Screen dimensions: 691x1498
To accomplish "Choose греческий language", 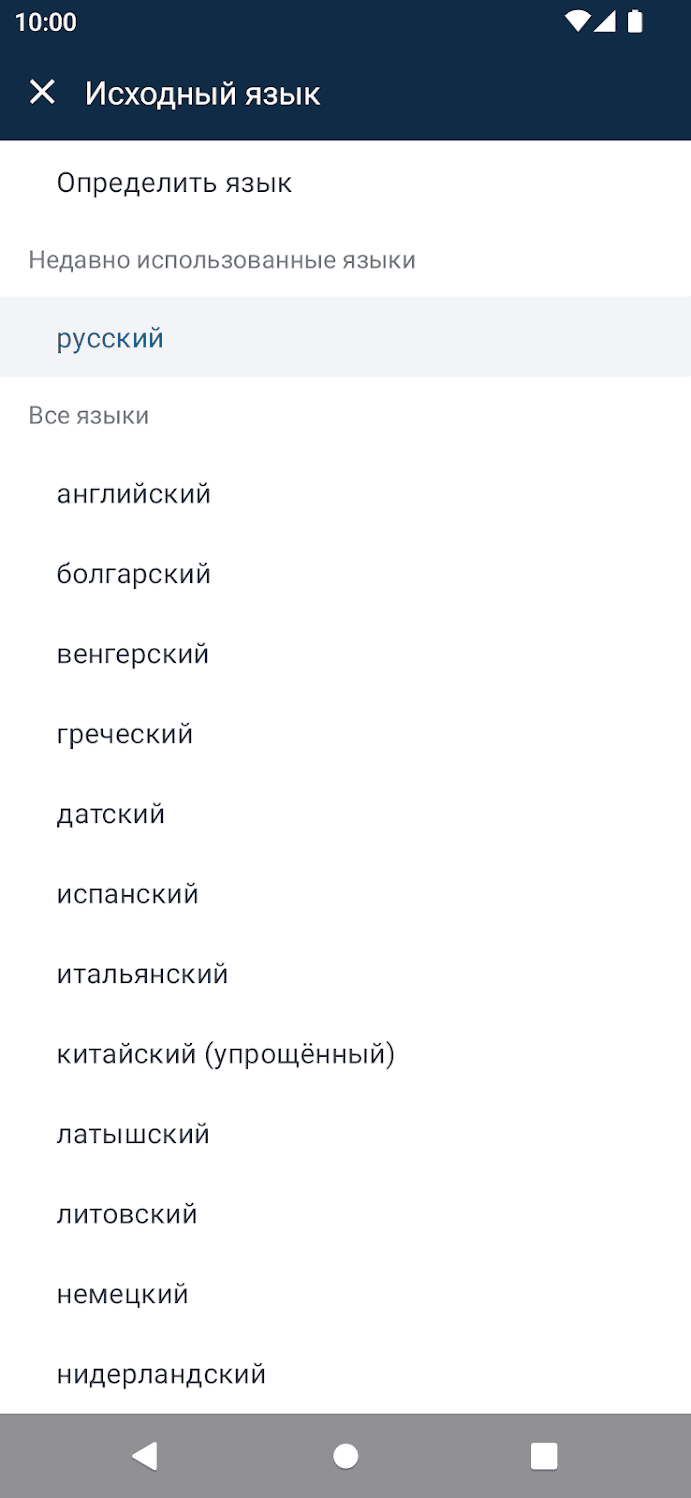I will 125,734.
